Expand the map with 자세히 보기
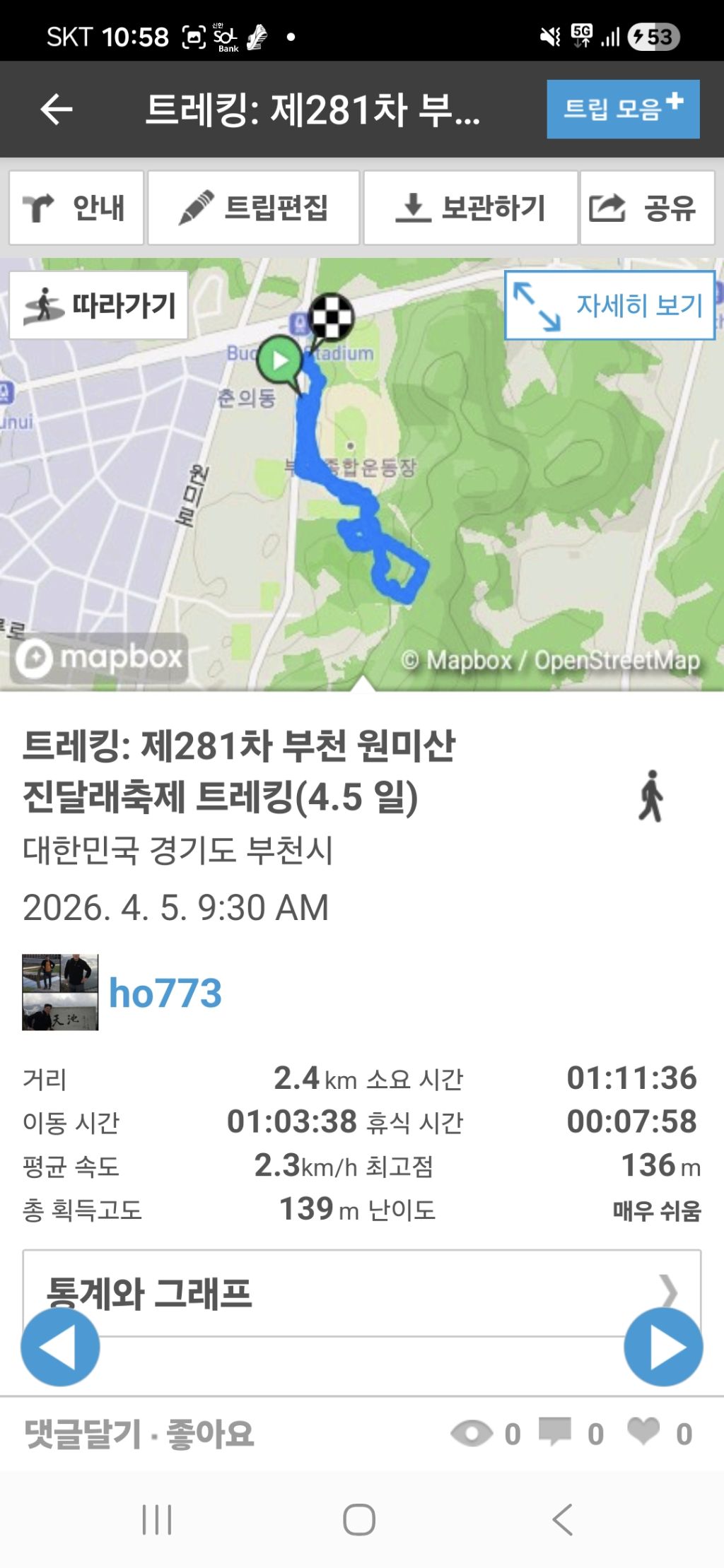Viewport: 724px width, 1568px height. pos(609,305)
